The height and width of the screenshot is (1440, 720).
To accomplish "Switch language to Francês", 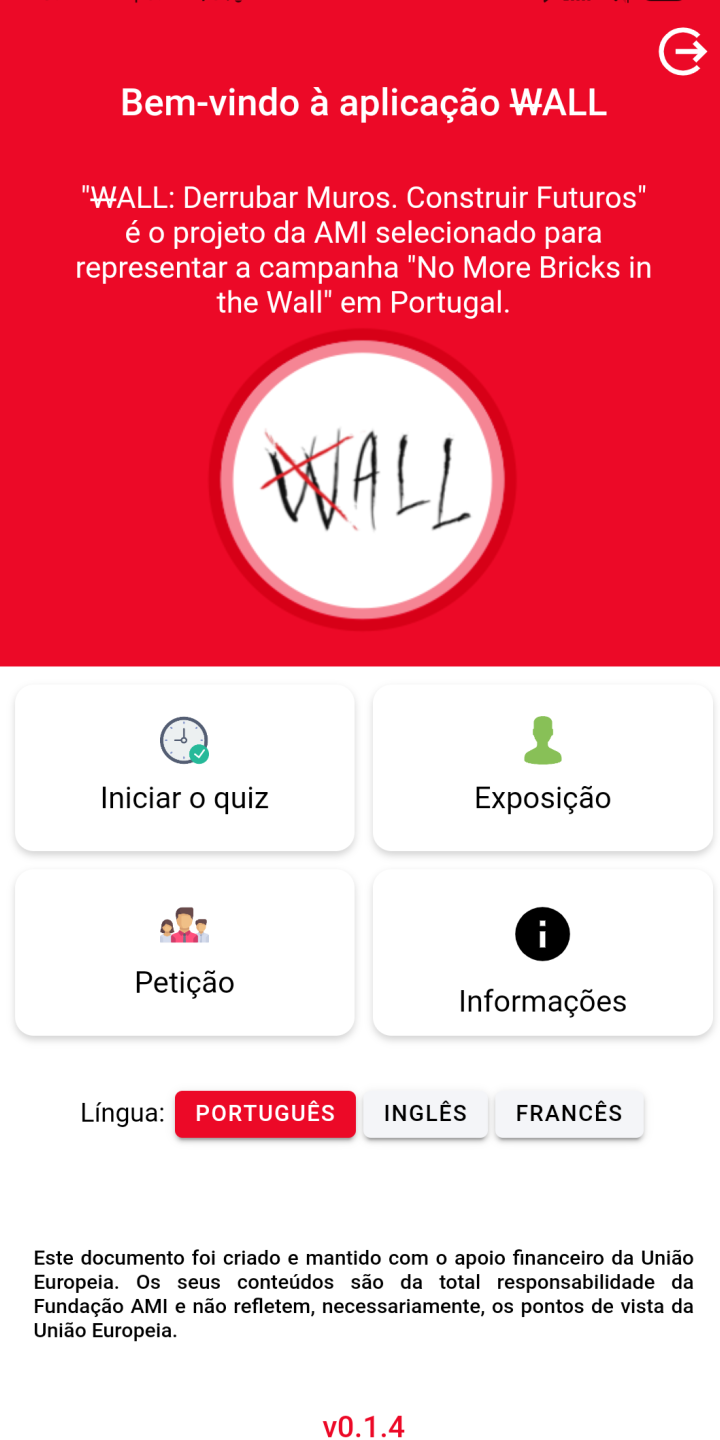I will click(x=569, y=1114).
